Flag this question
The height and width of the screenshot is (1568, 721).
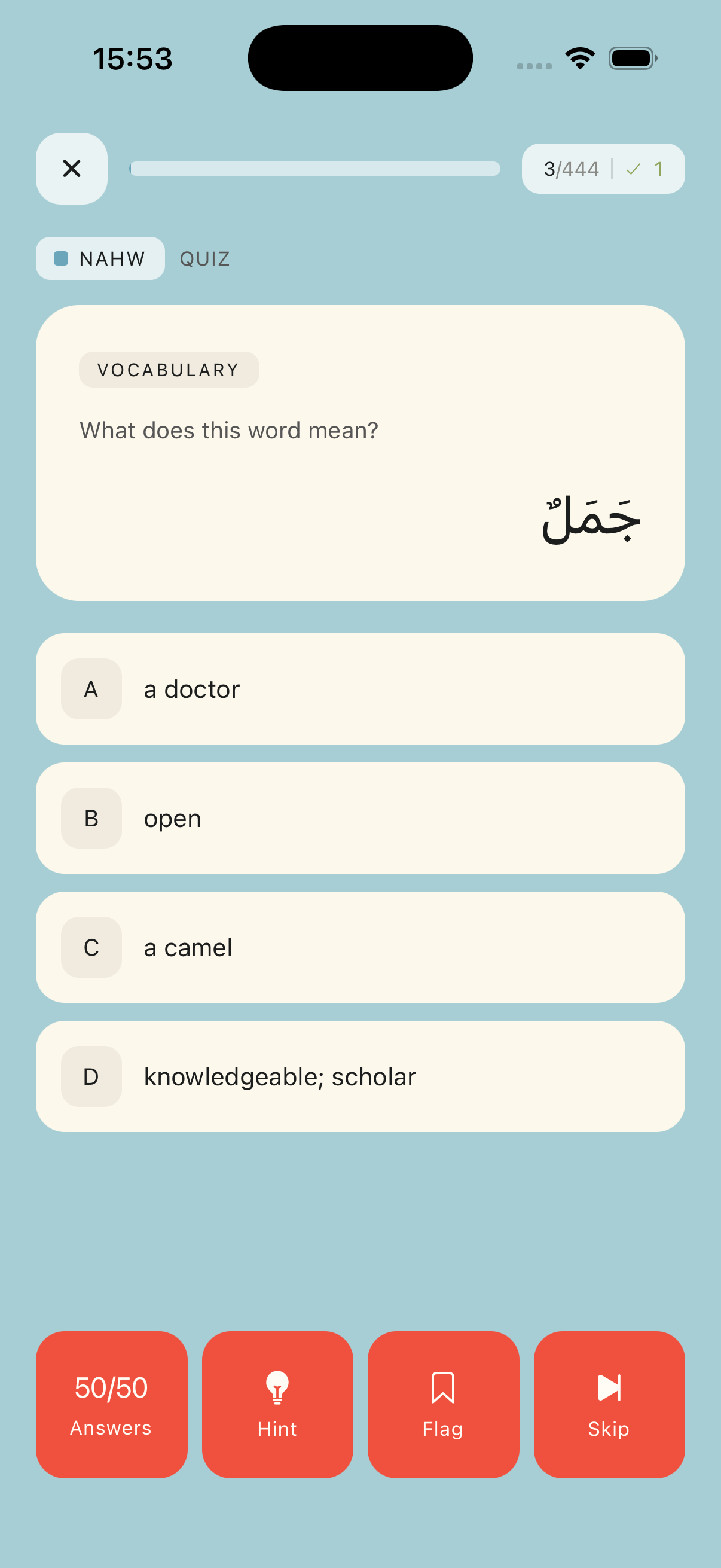coord(443,1404)
